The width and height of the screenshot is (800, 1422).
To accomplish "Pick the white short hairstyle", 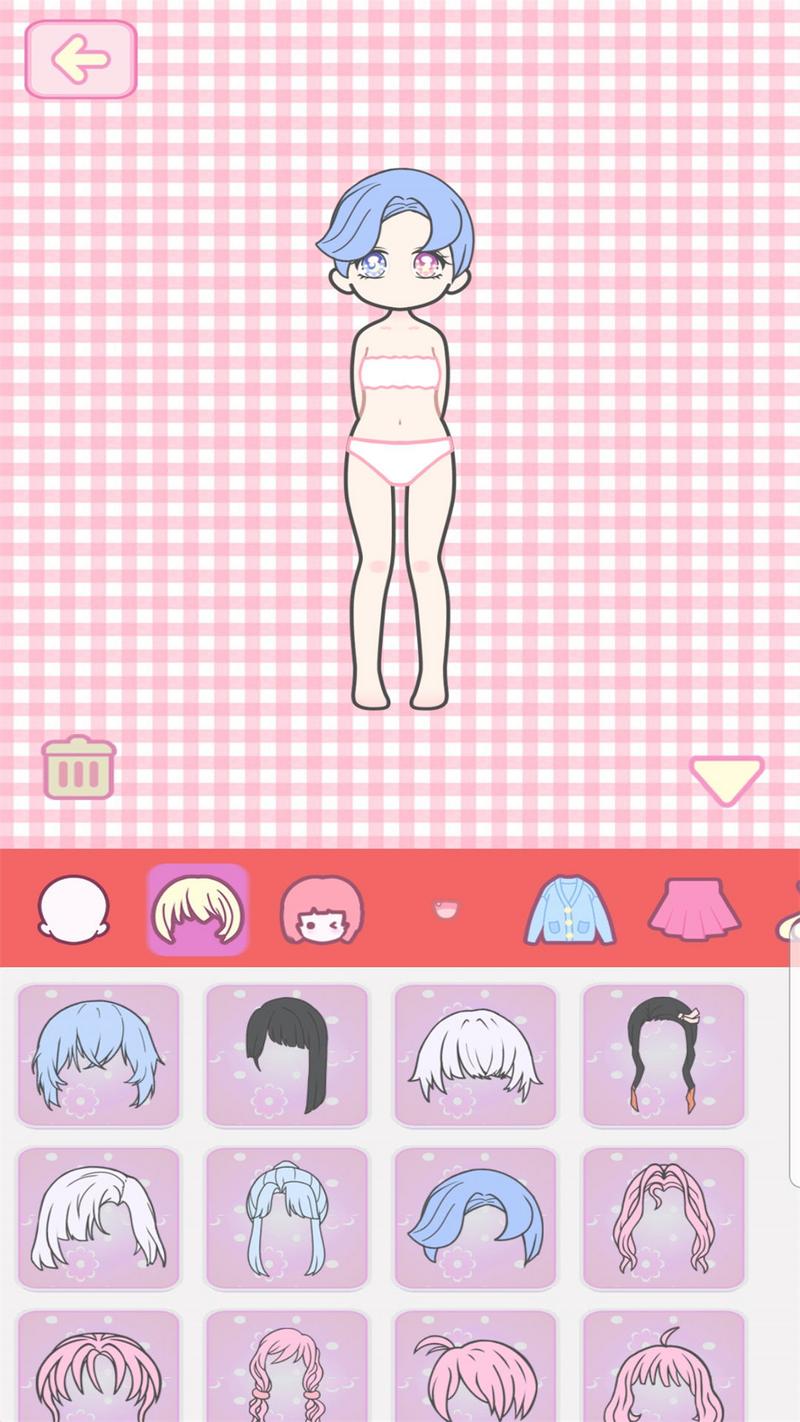I will (x=475, y=1055).
